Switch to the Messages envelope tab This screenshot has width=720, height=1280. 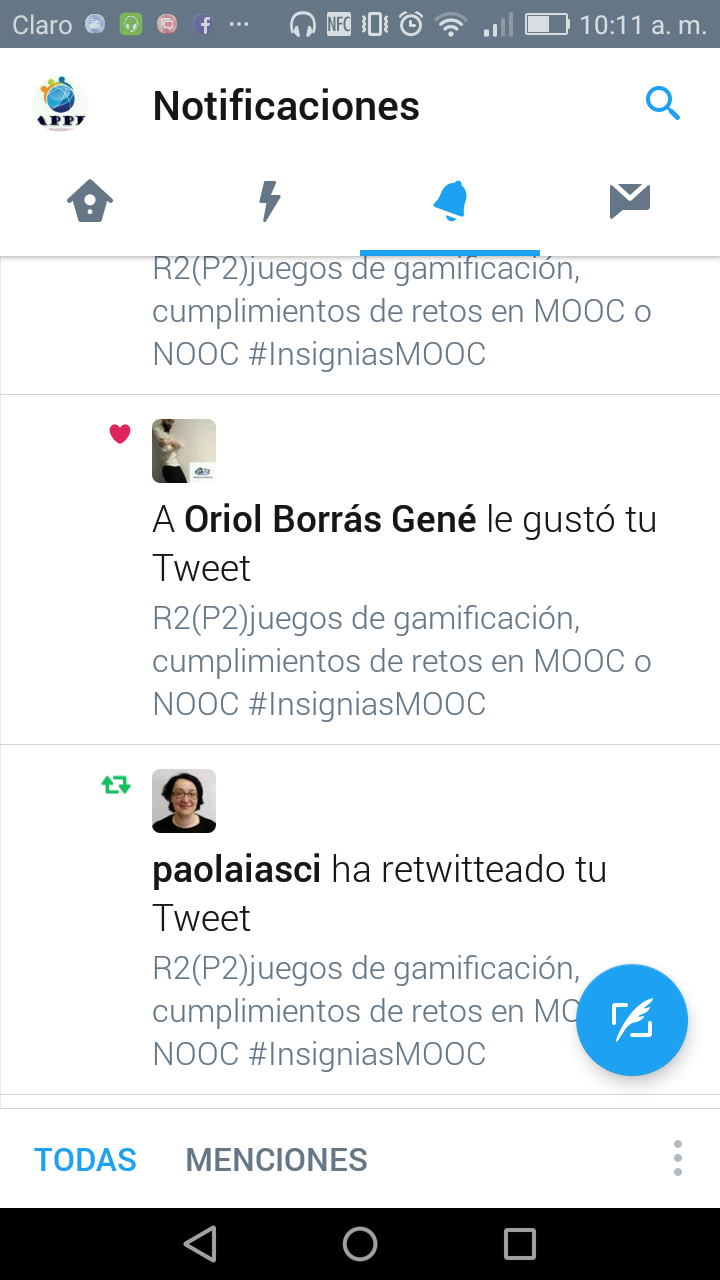[630, 202]
